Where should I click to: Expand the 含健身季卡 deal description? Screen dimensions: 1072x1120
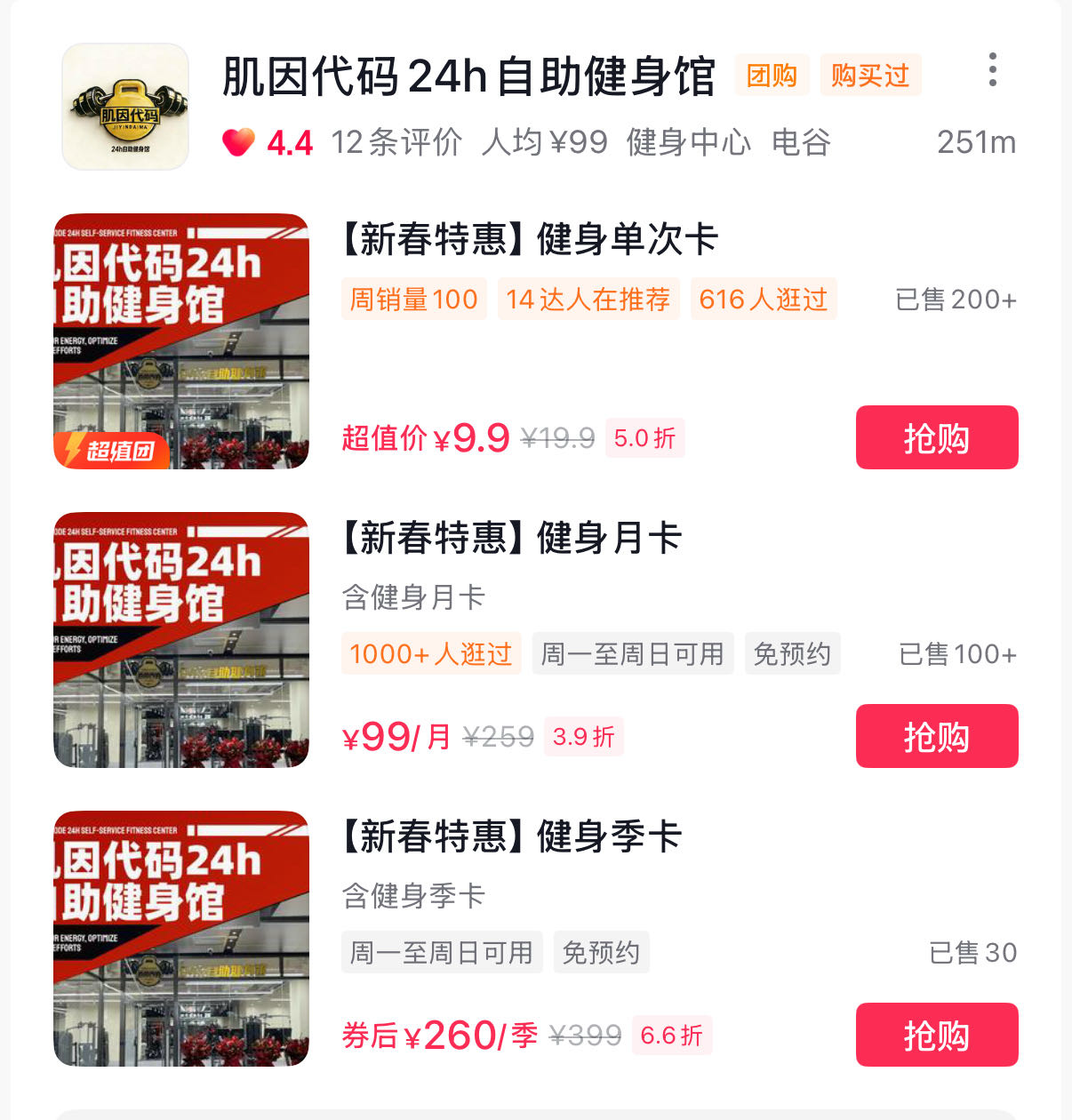pyautogui.click(x=414, y=896)
